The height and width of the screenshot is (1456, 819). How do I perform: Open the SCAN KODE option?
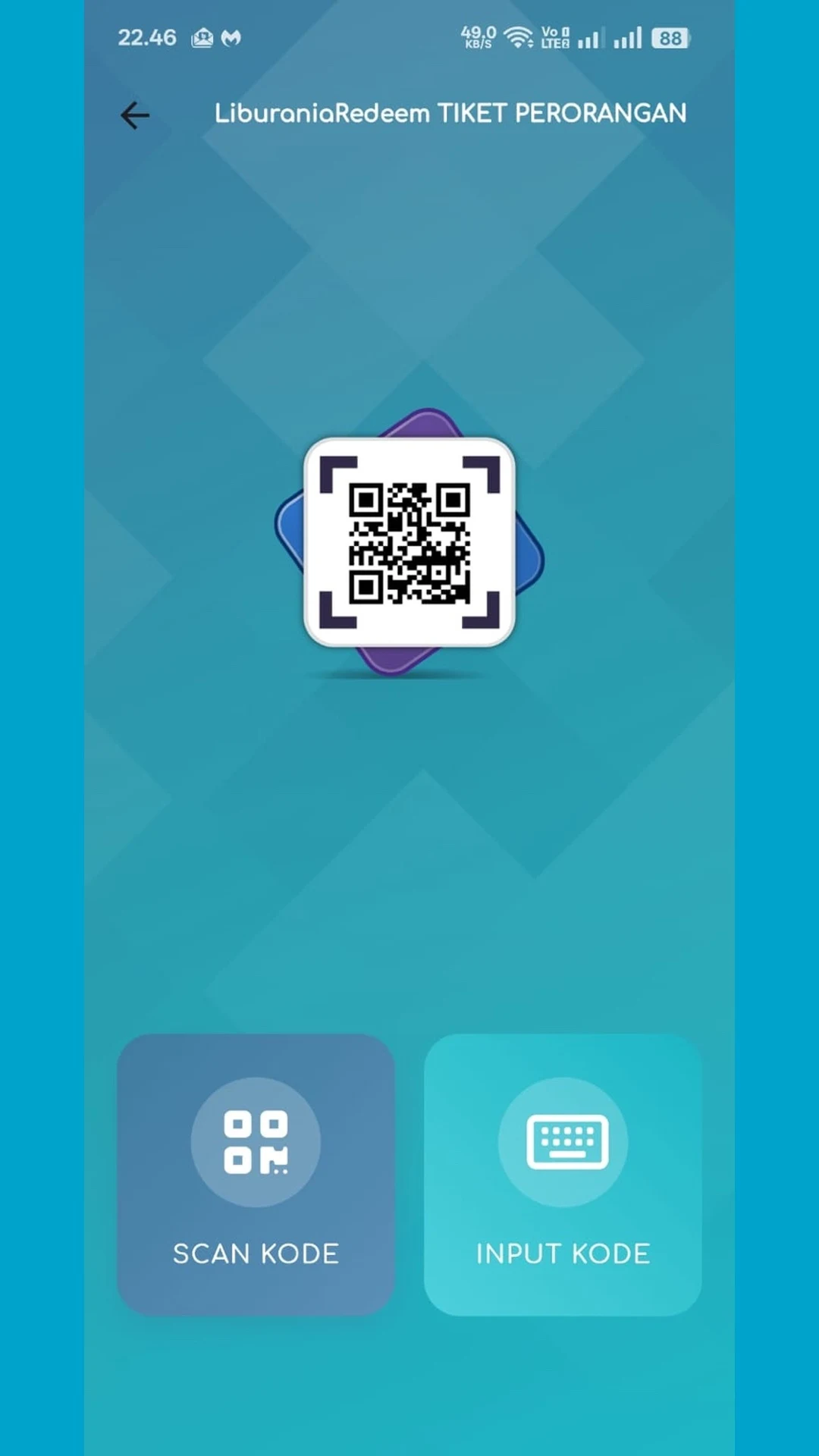tap(256, 1174)
